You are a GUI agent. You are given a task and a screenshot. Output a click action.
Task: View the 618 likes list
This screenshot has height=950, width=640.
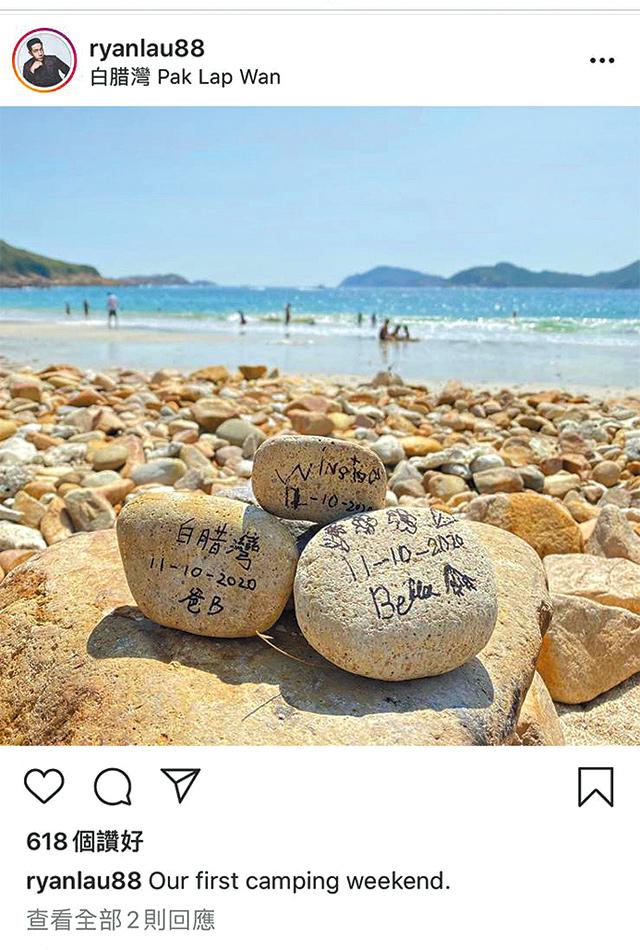point(85,842)
